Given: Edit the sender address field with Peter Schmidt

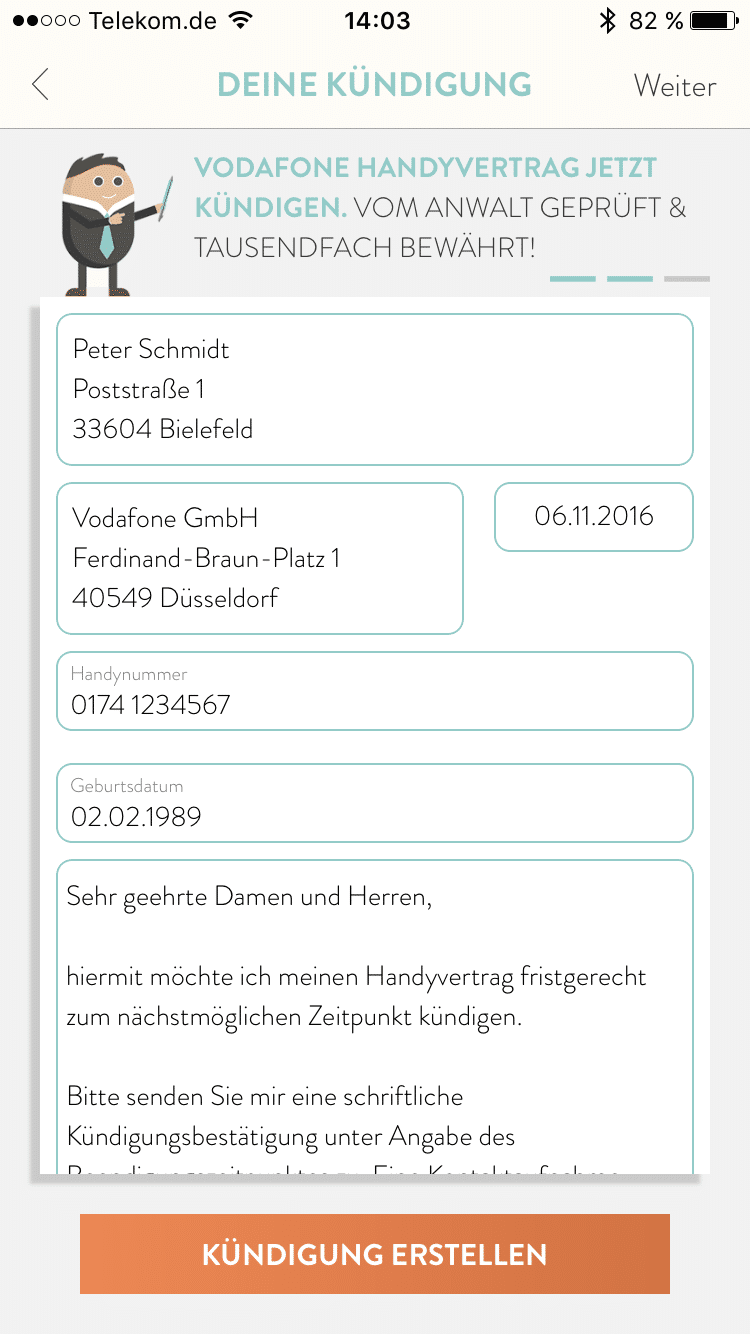Looking at the screenshot, I should click(374, 389).
